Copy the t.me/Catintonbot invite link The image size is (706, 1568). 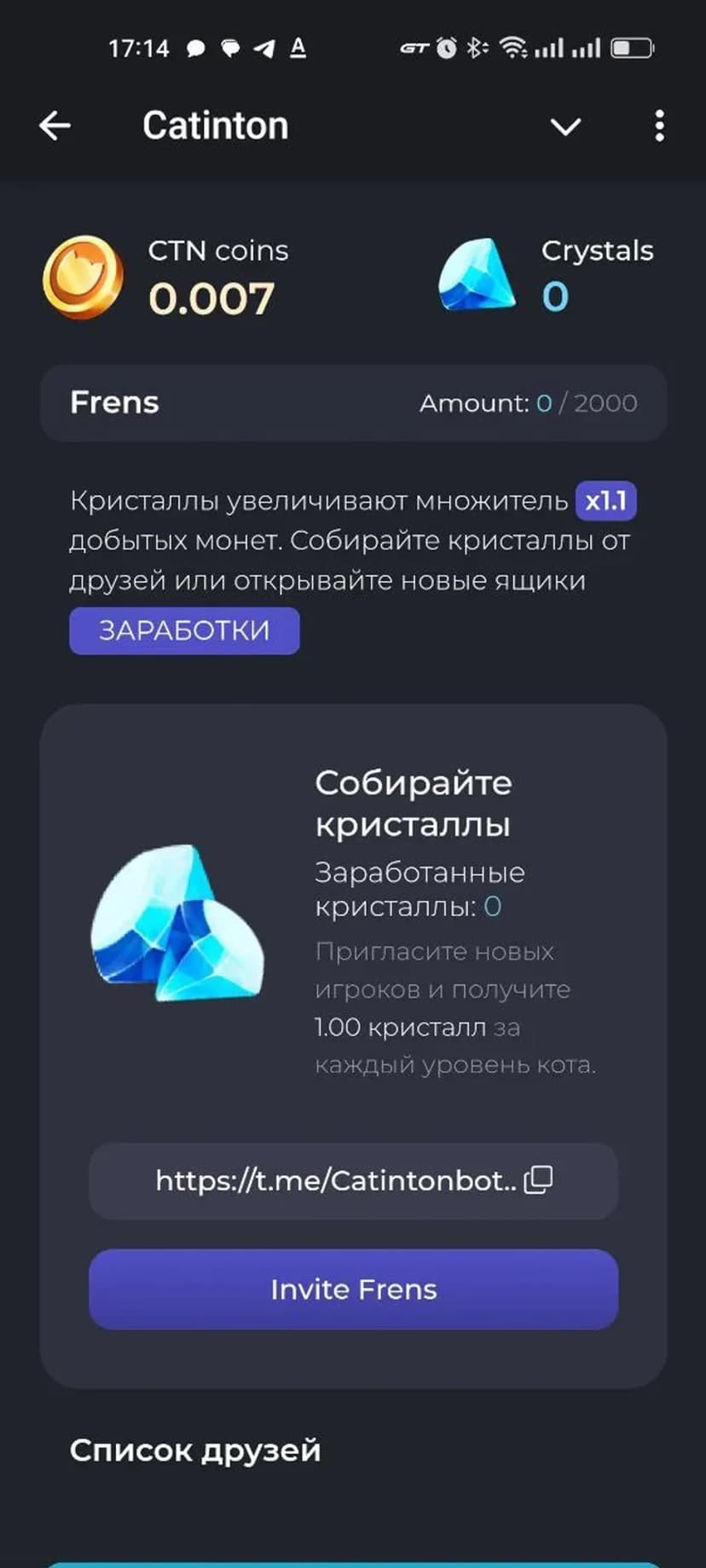tap(538, 1180)
